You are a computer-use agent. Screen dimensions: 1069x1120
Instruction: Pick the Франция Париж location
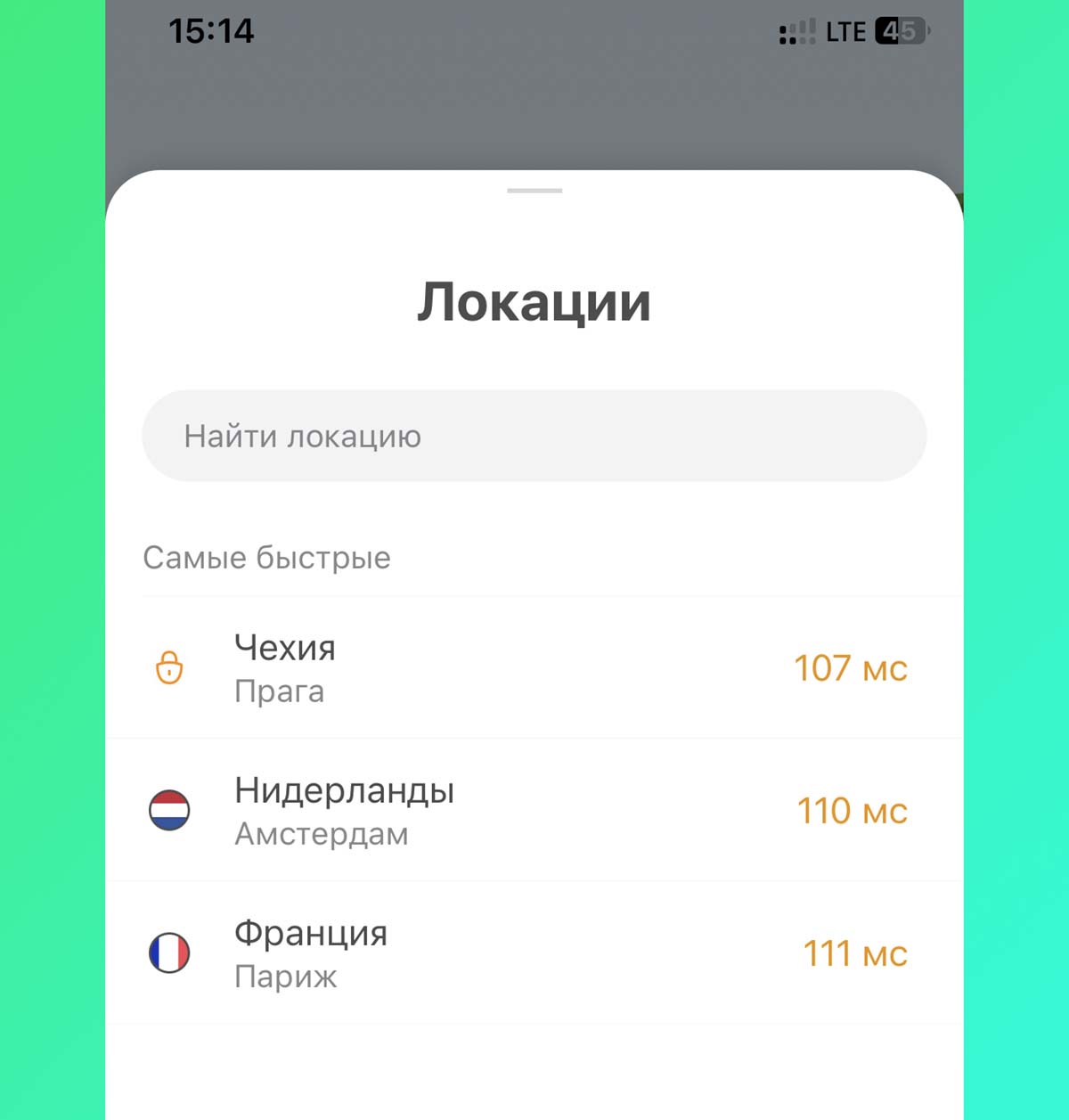point(534,953)
